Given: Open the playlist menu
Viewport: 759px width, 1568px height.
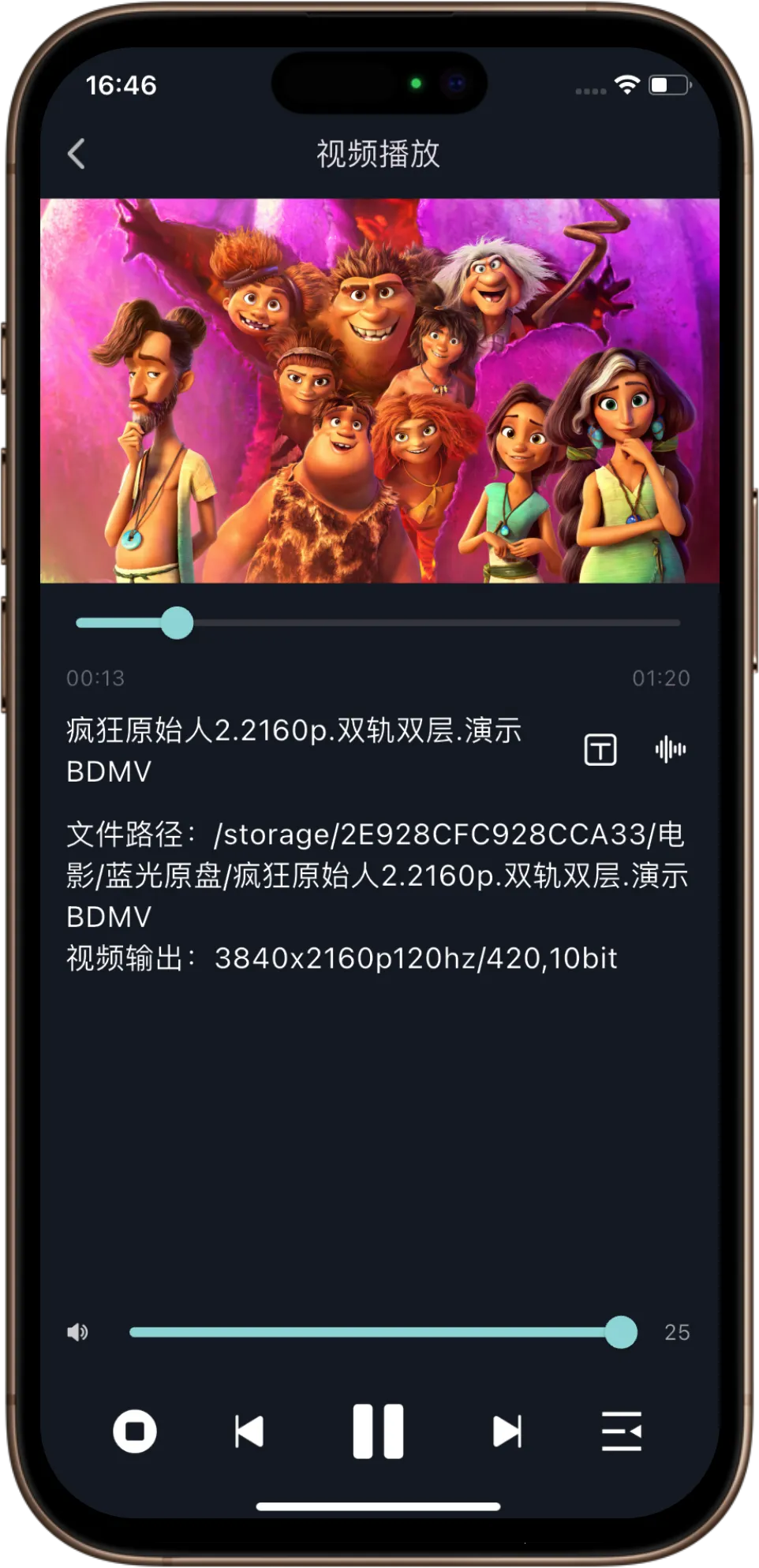Looking at the screenshot, I should [621, 1432].
